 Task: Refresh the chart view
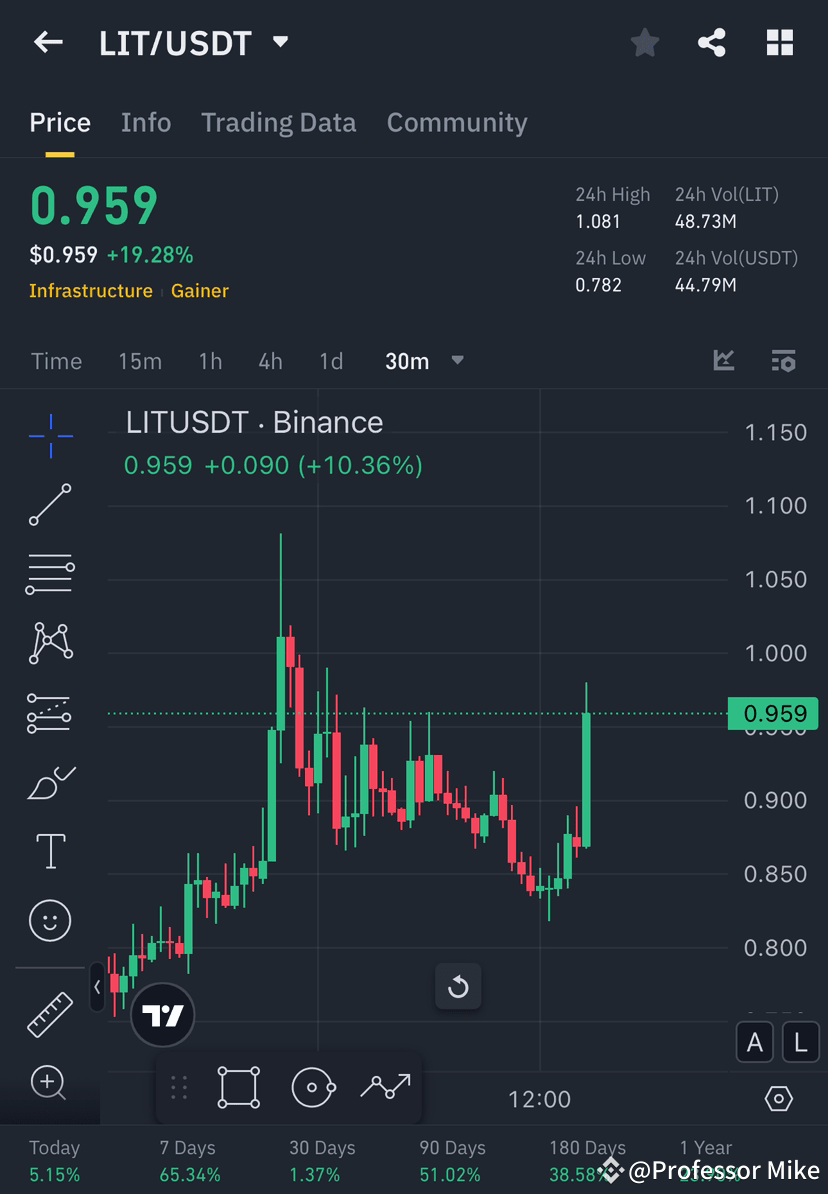(458, 986)
